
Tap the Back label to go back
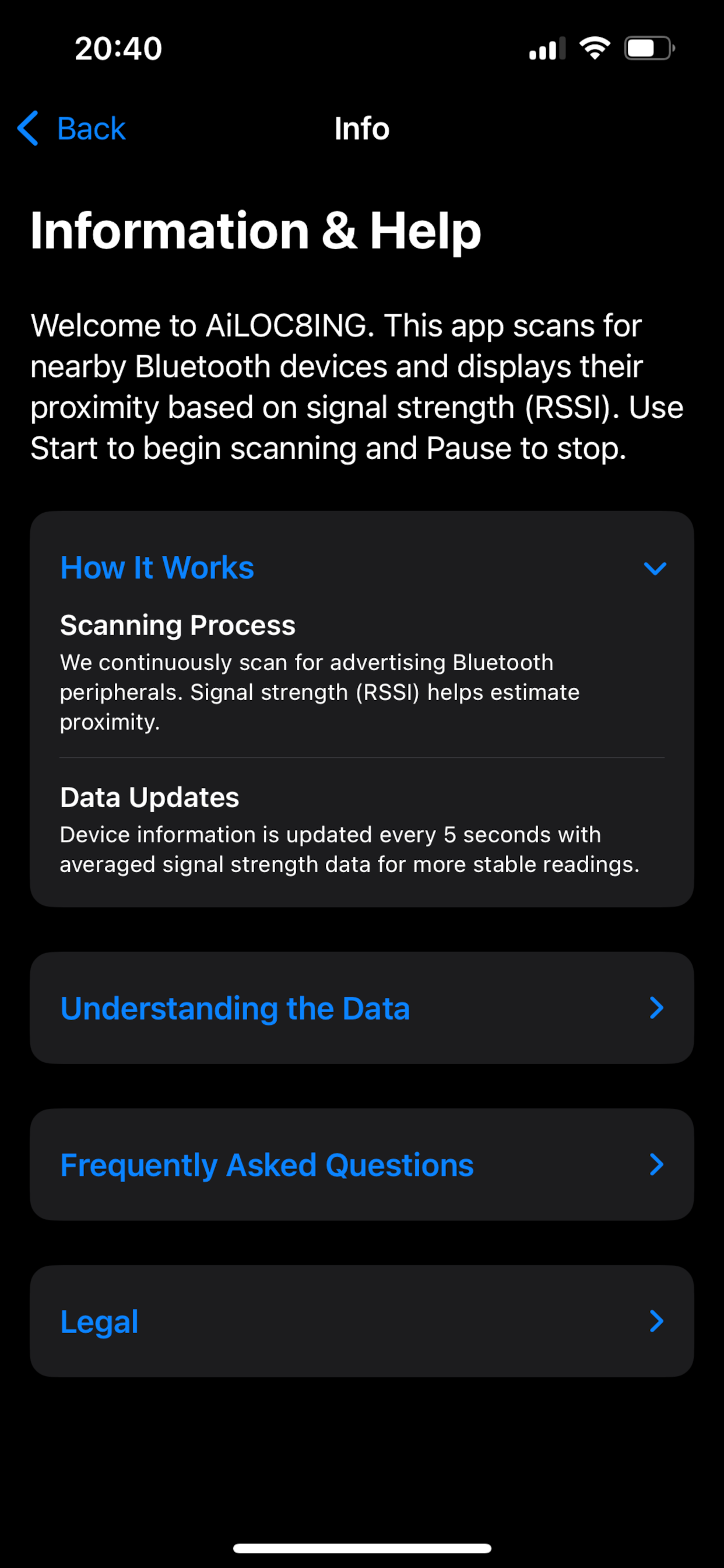(90, 128)
